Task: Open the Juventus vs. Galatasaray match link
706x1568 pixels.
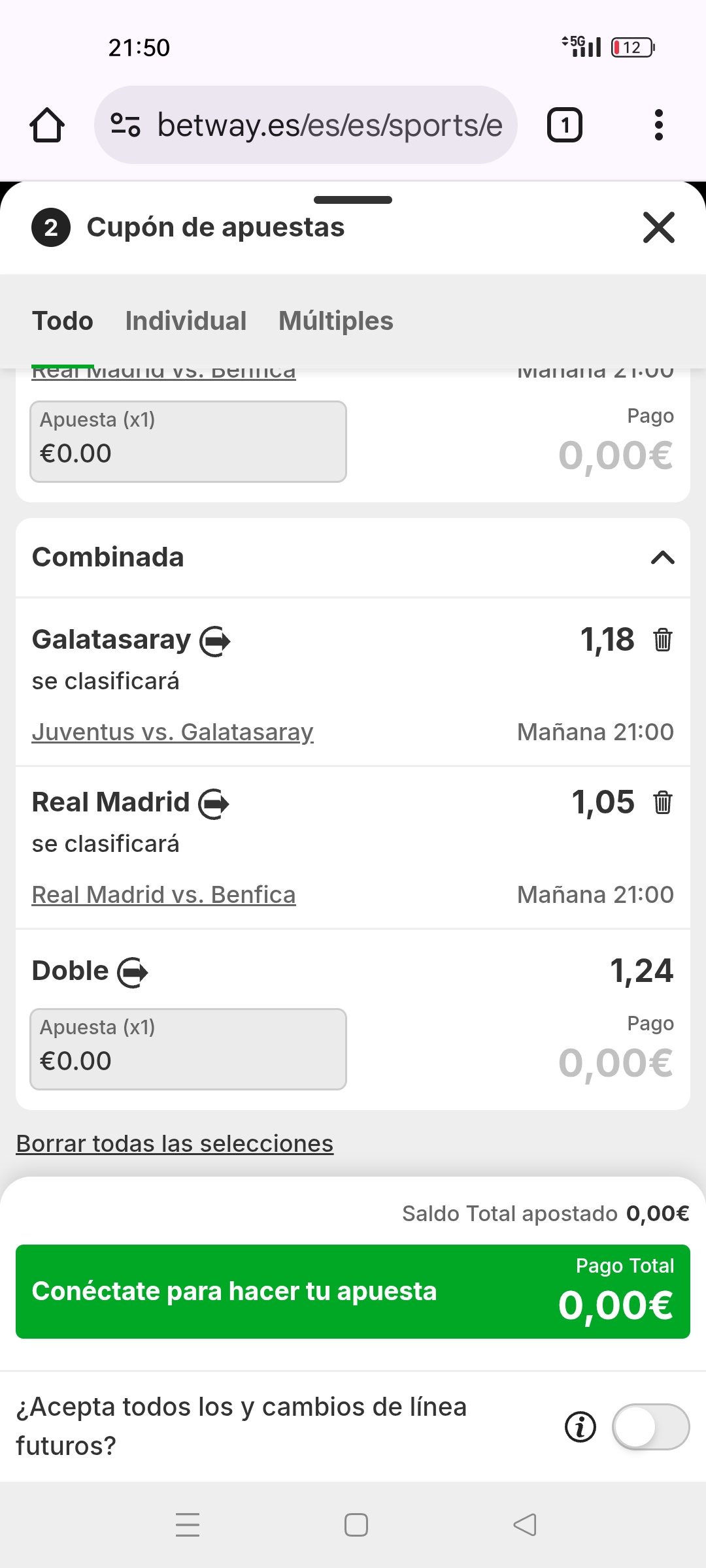Action: click(173, 732)
